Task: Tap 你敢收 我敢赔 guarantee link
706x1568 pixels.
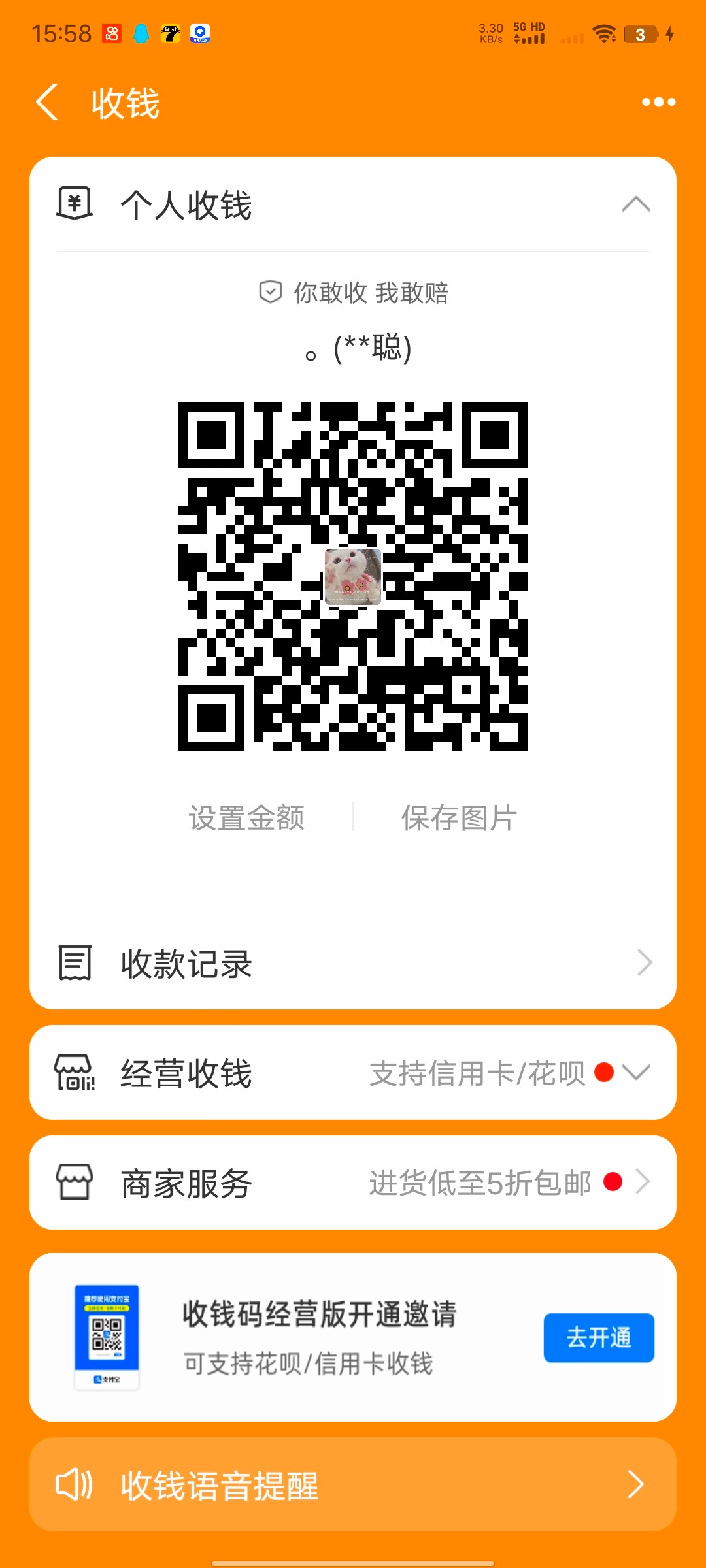Action: (x=354, y=293)
